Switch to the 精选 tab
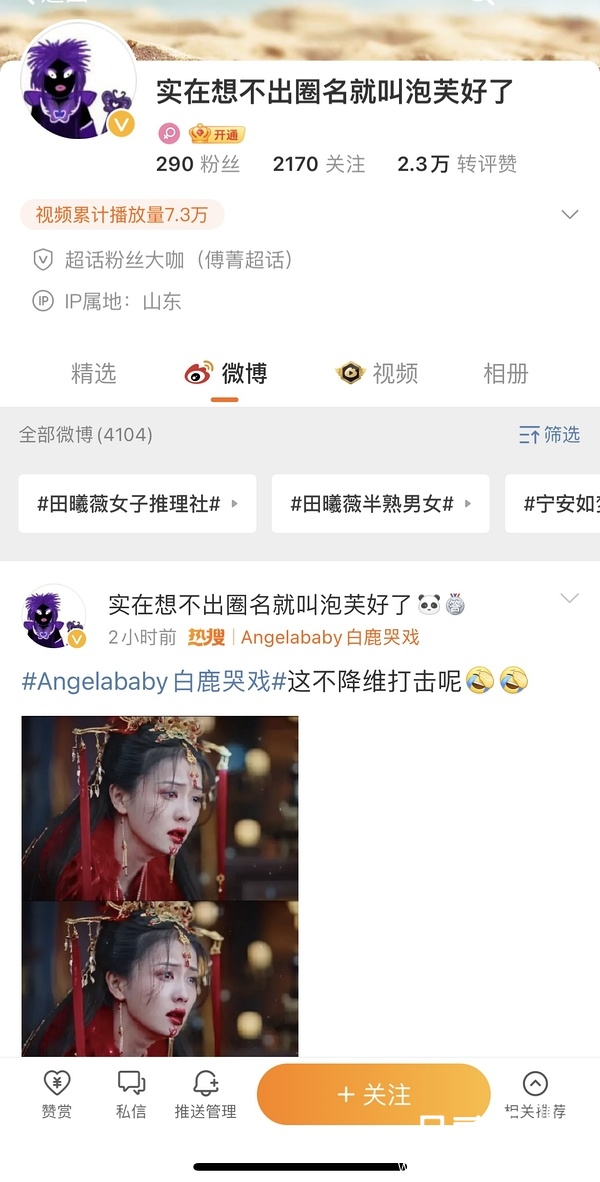Screen dimensions: 600x1182 94,374
